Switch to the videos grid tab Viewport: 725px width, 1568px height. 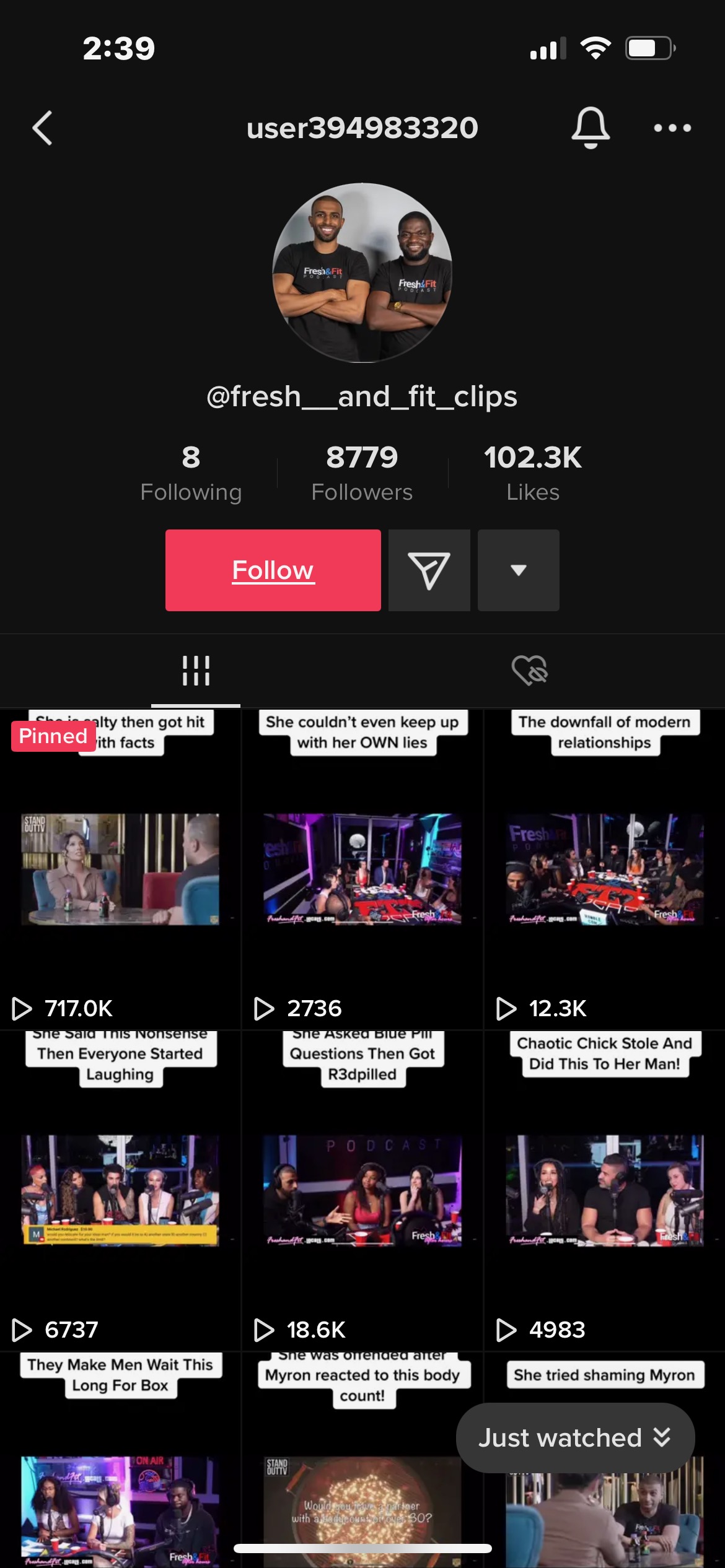click(196, 671)
